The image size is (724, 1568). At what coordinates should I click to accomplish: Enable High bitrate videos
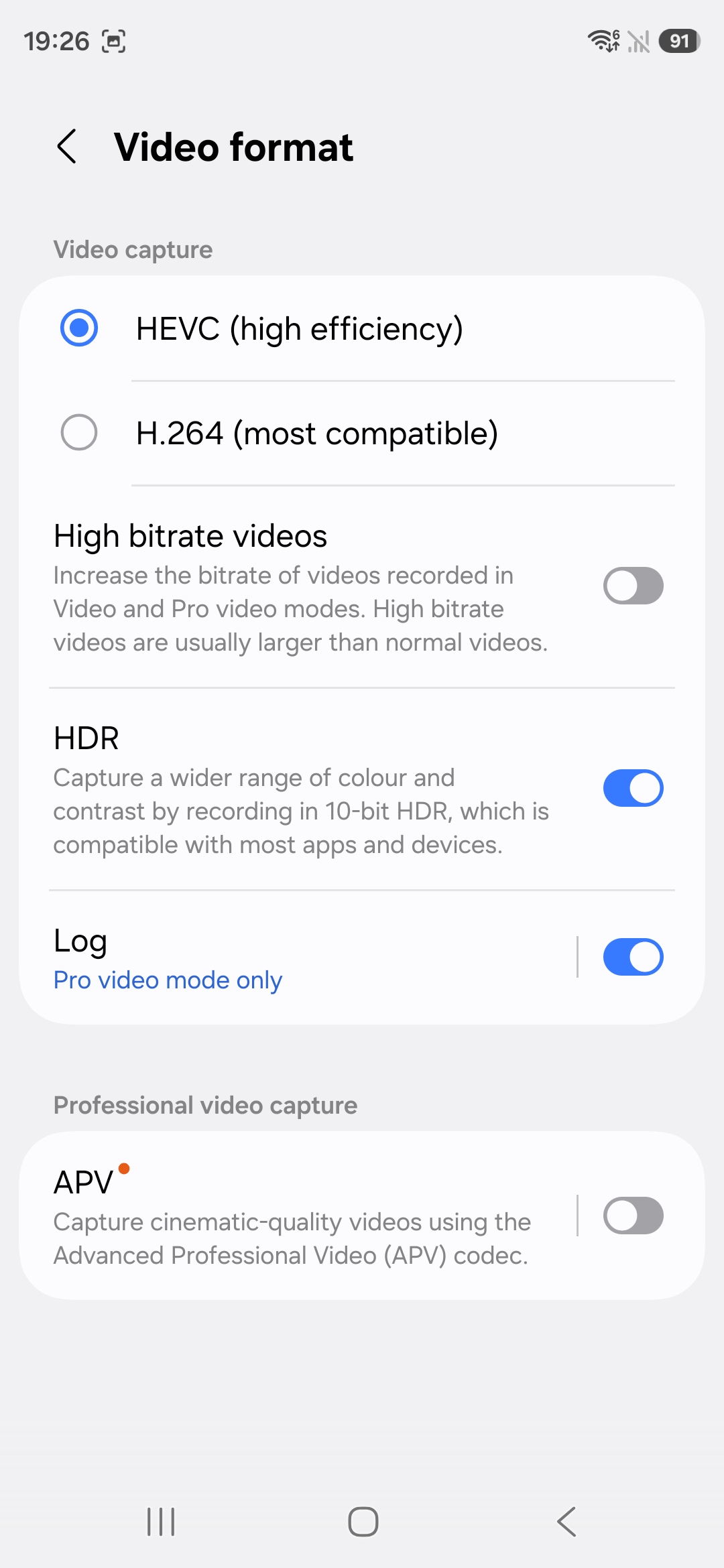pos(633,586)
